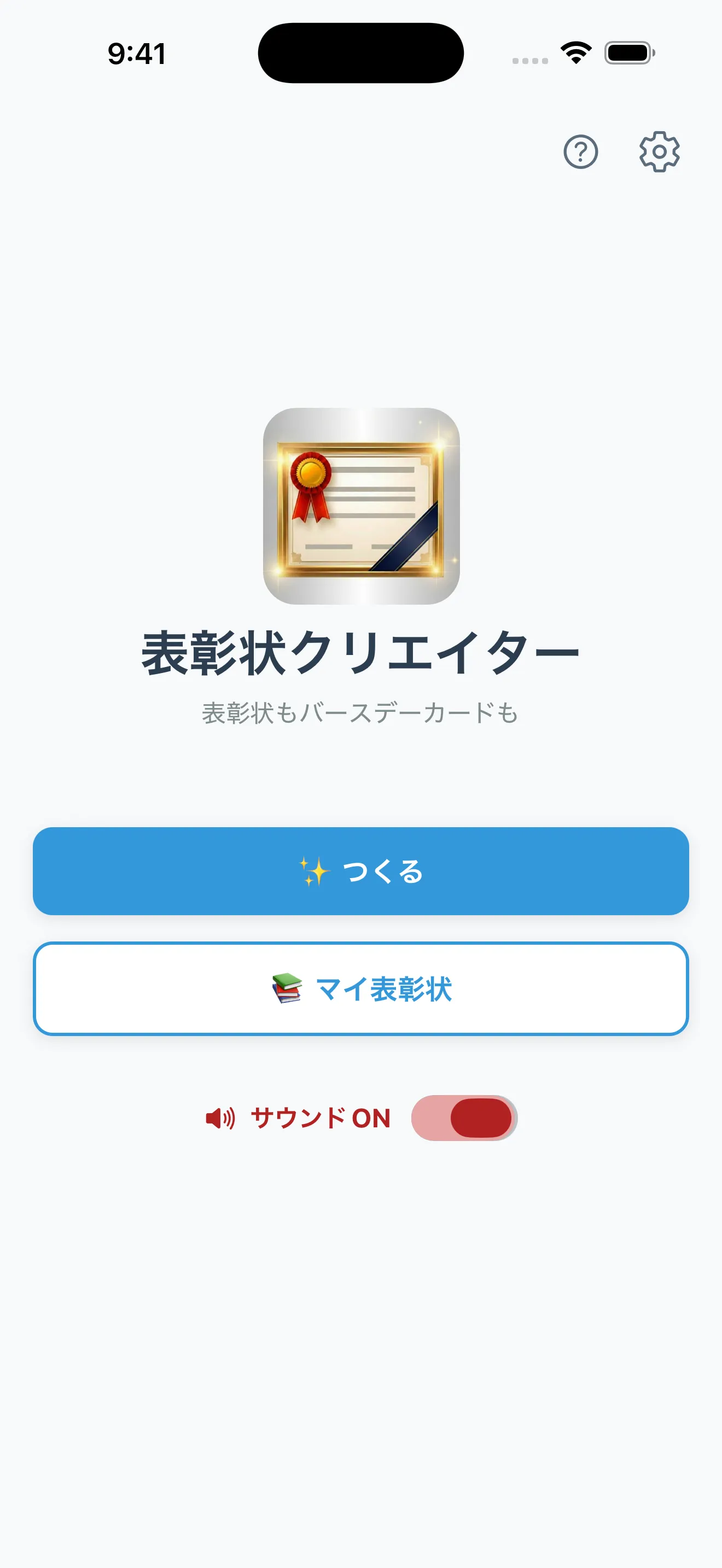This screenshot has height=1568, width=722.
Task: Tap the 表彰状クリエイター certificate app icon
Action: pos(361,510)
